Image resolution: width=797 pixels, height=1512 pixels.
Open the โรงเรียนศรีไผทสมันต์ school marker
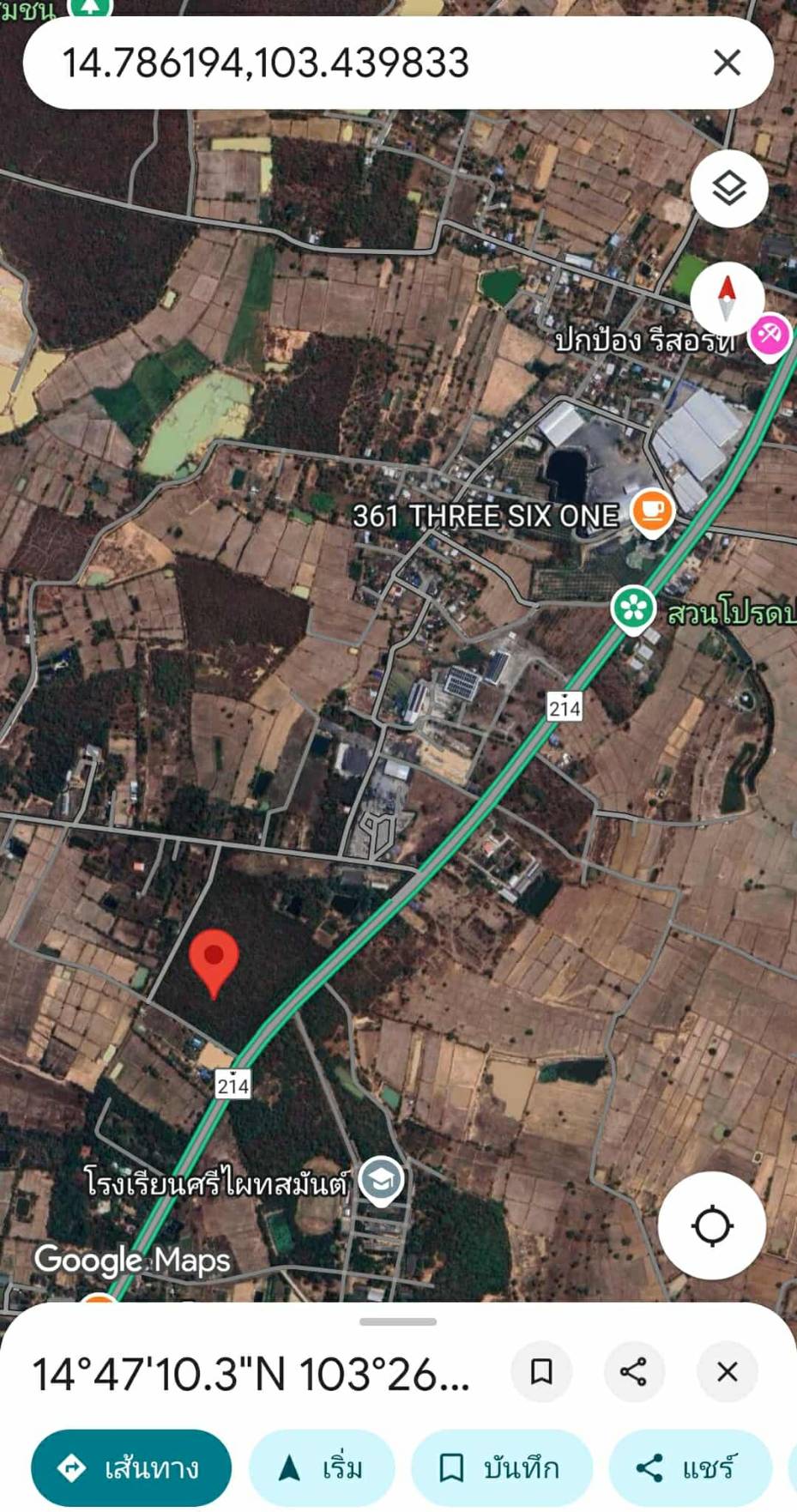coord(381,1181)
